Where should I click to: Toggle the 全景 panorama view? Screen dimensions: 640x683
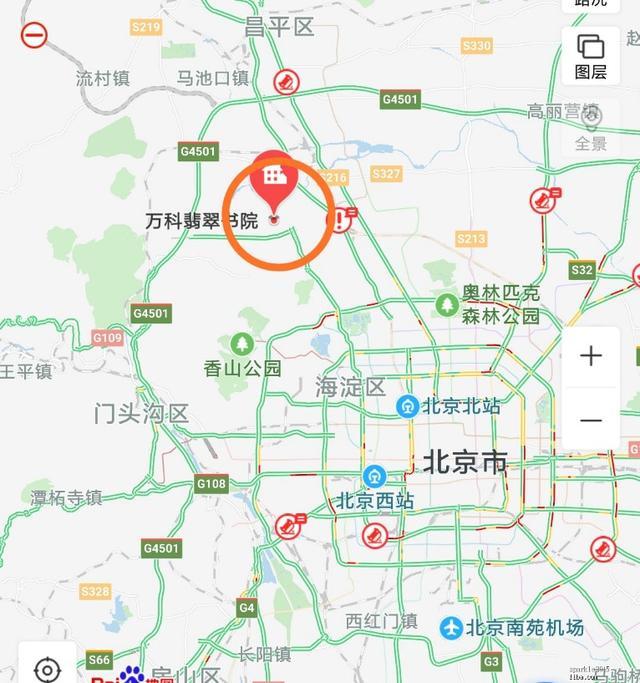pos(591,128)
